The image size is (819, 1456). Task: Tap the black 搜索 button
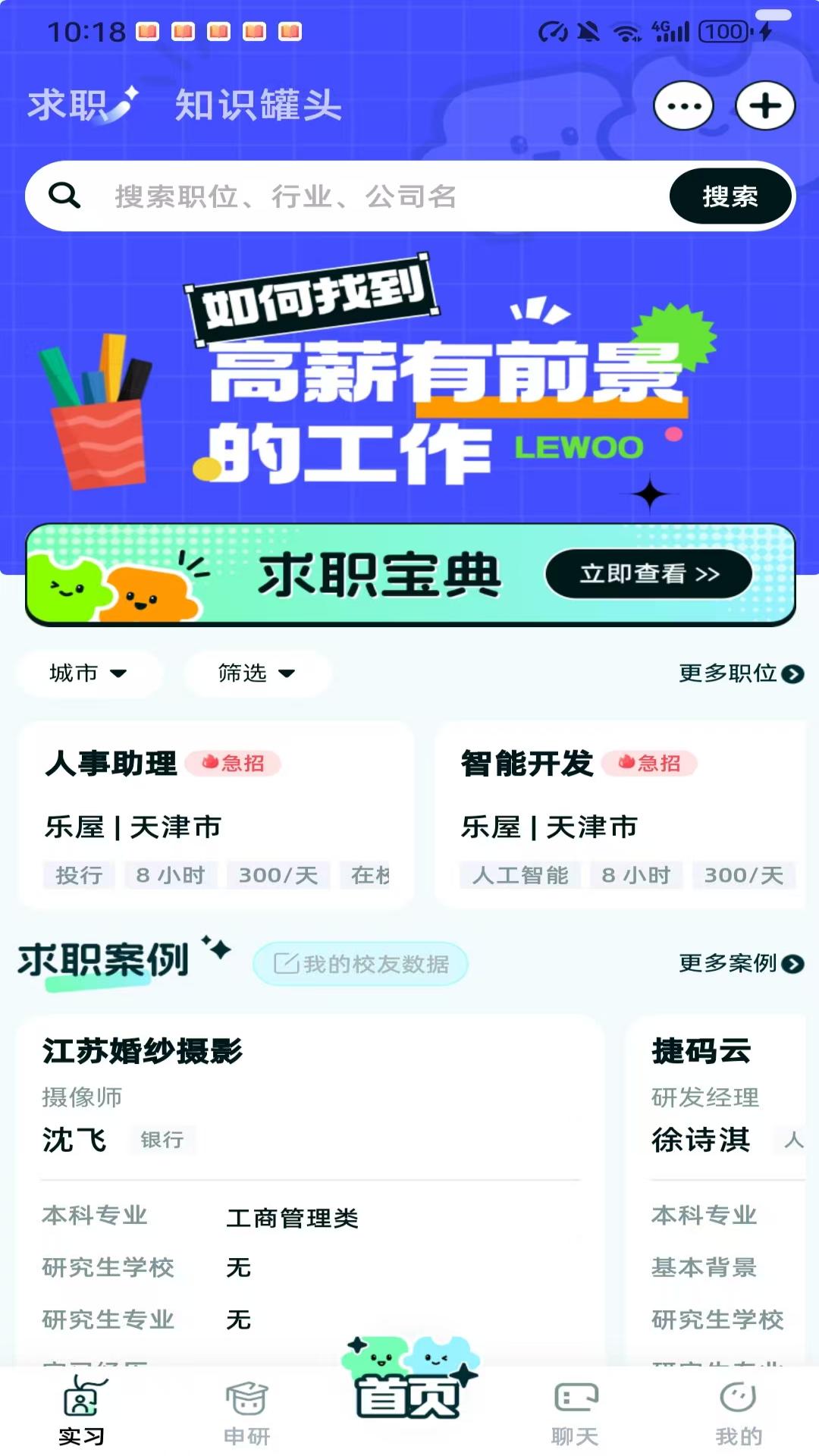[730, 196]
